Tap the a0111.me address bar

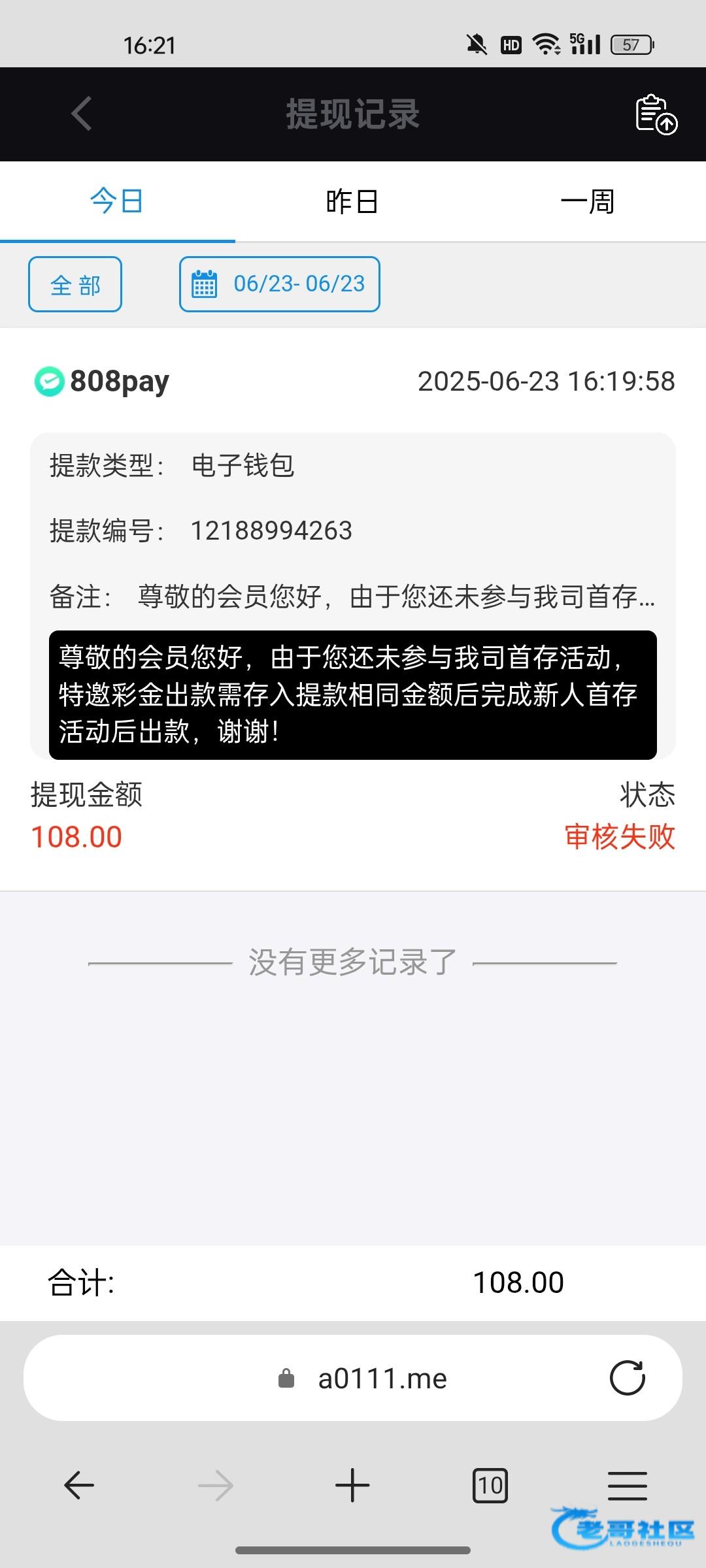353,1378
